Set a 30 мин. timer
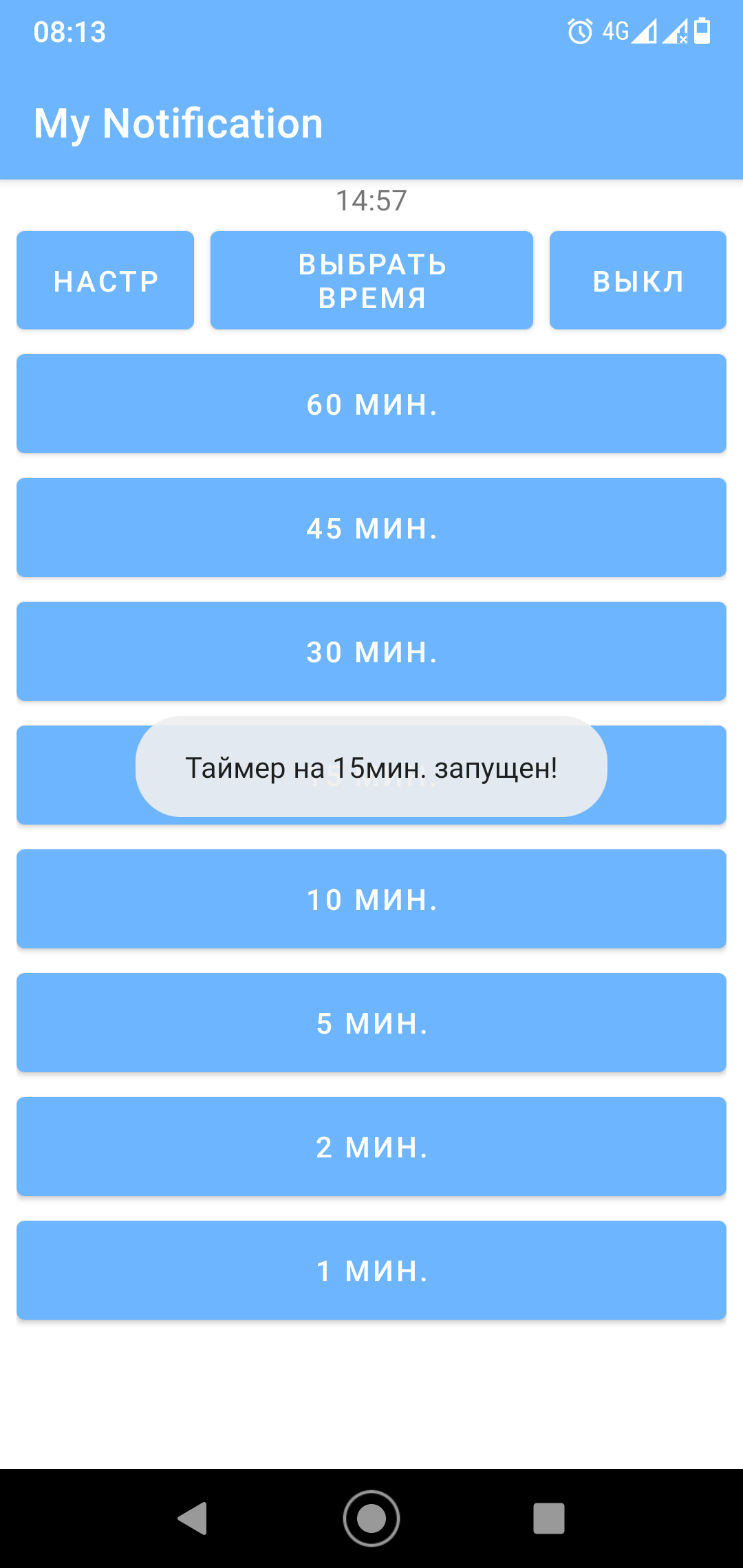The width and height of the screenshot is (743, 1568). (371, 651)
